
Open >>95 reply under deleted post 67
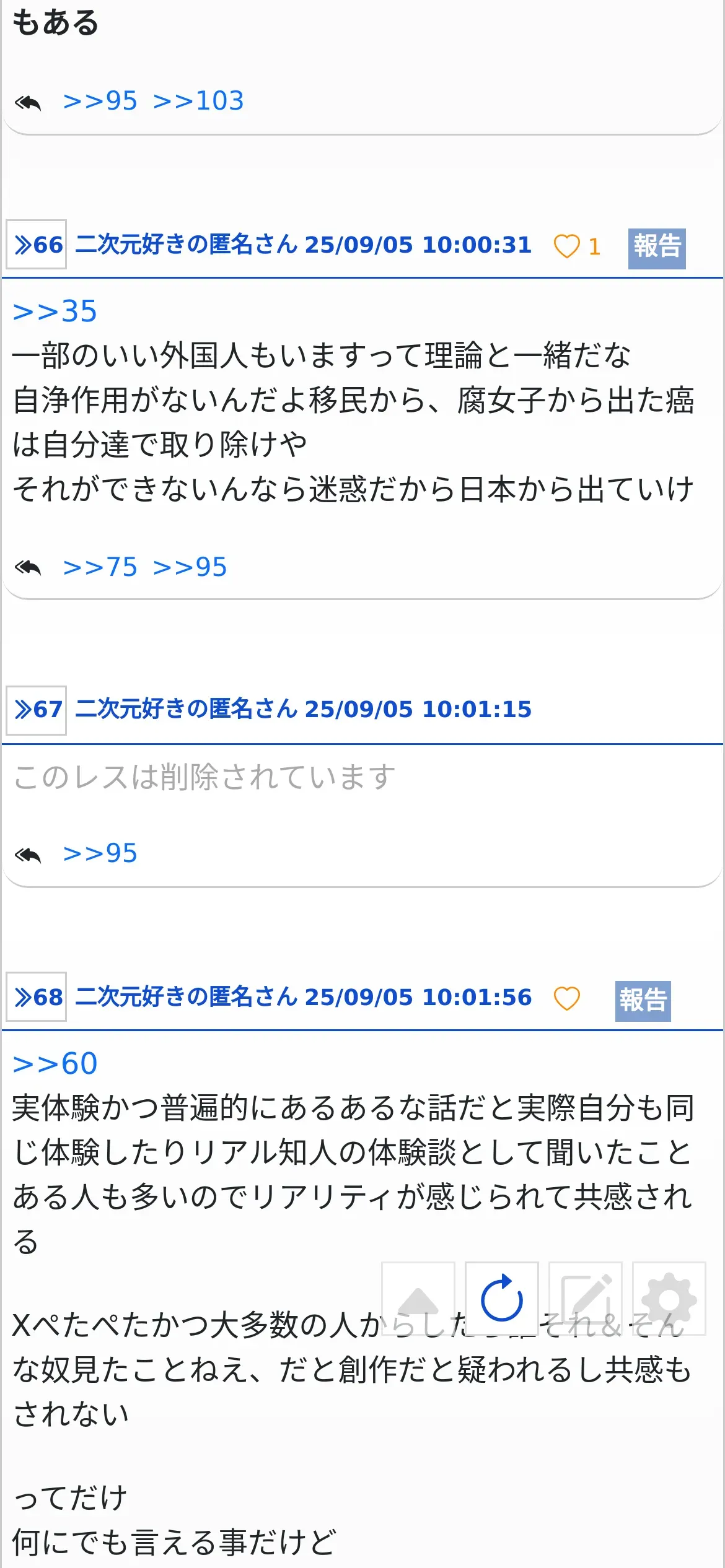point(100,853)
